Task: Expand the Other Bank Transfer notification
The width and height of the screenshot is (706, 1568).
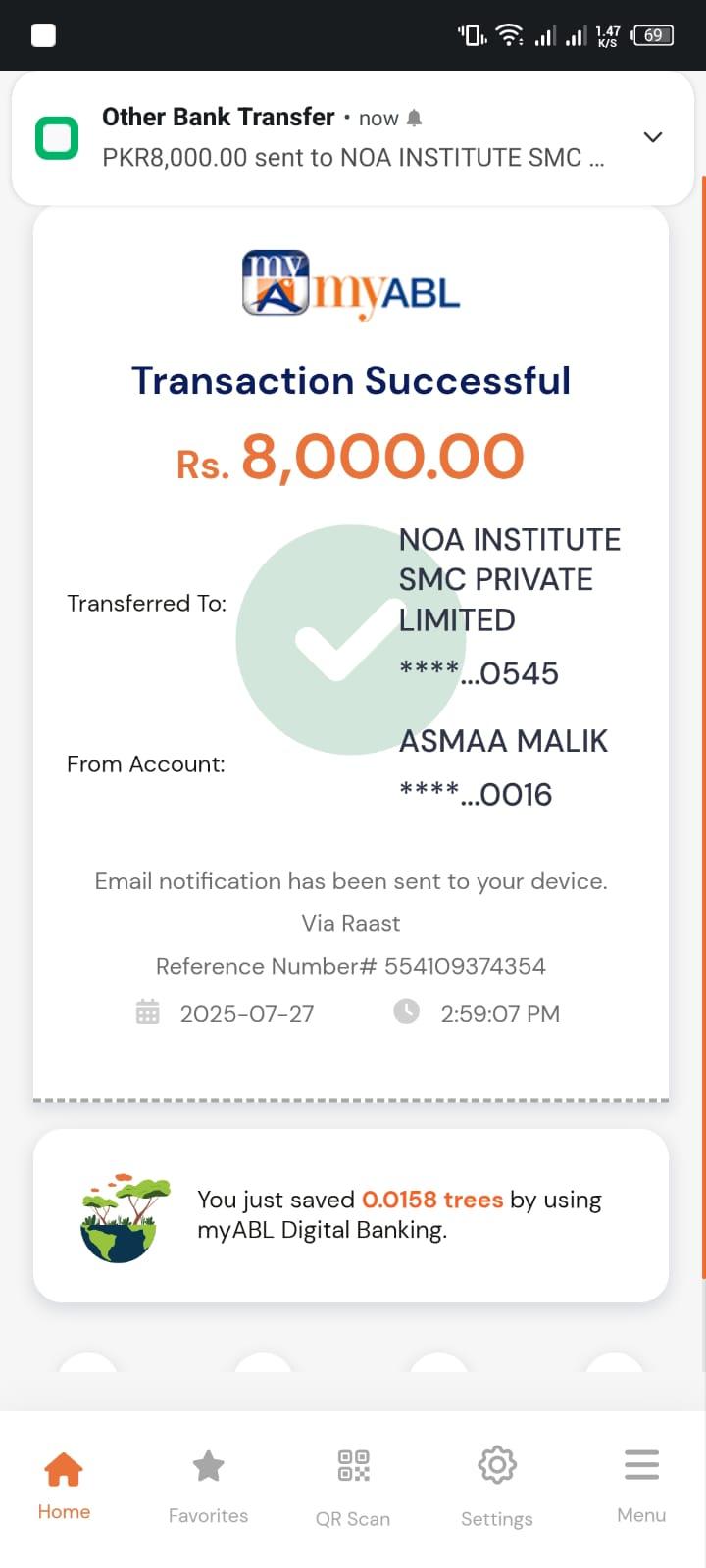Action: point(652,137)
